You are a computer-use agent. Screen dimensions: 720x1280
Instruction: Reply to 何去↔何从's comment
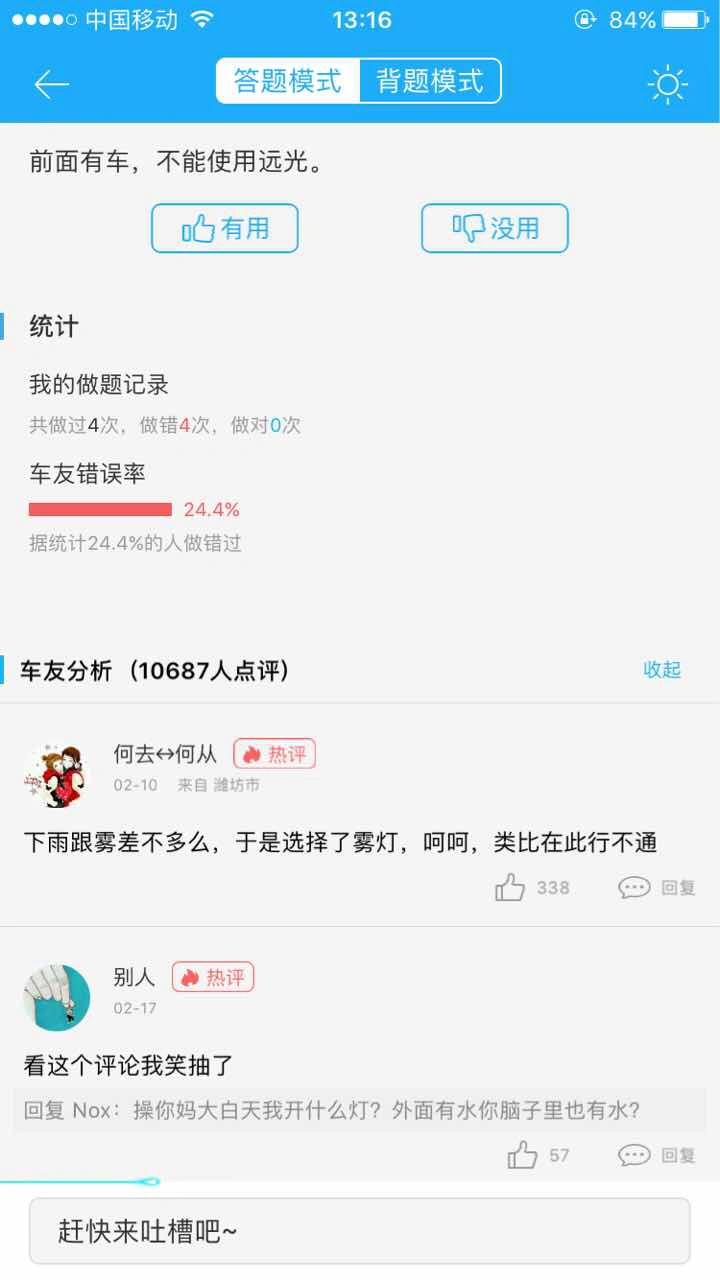click(657, 887)
